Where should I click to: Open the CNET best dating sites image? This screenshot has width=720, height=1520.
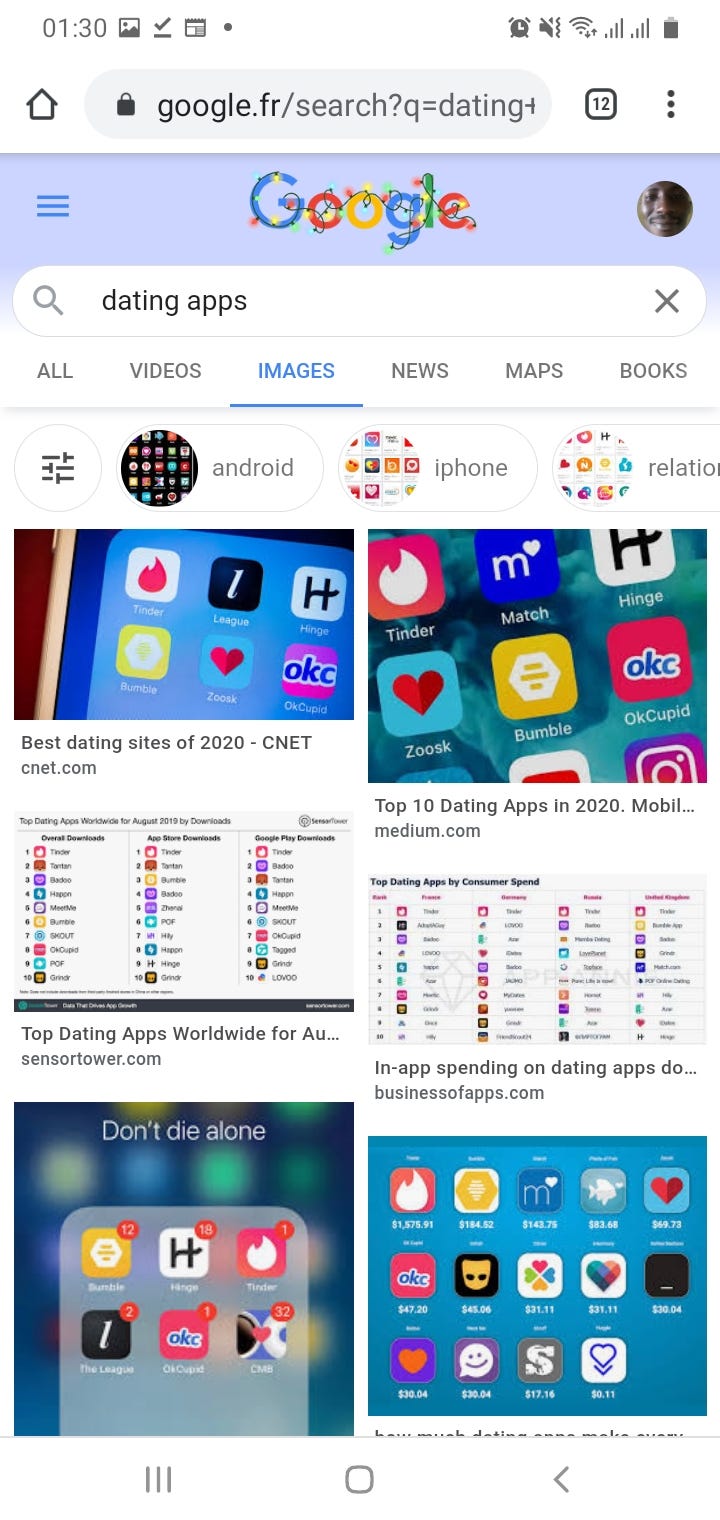184,624
